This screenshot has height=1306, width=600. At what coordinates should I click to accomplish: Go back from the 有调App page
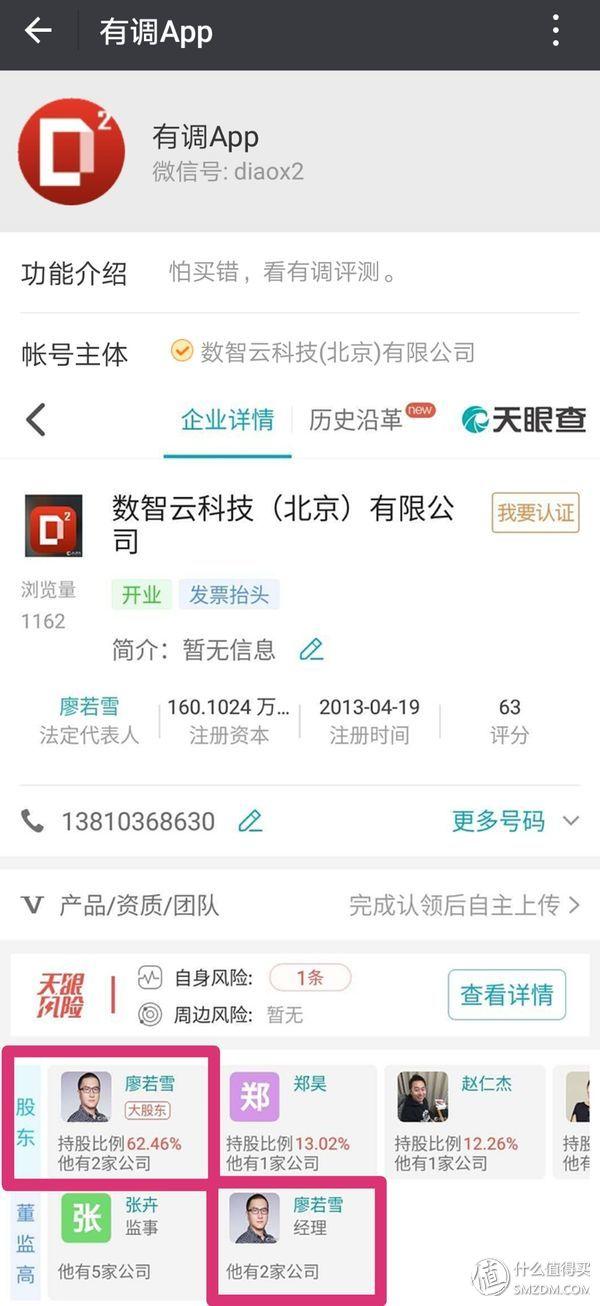pos(38,31)
